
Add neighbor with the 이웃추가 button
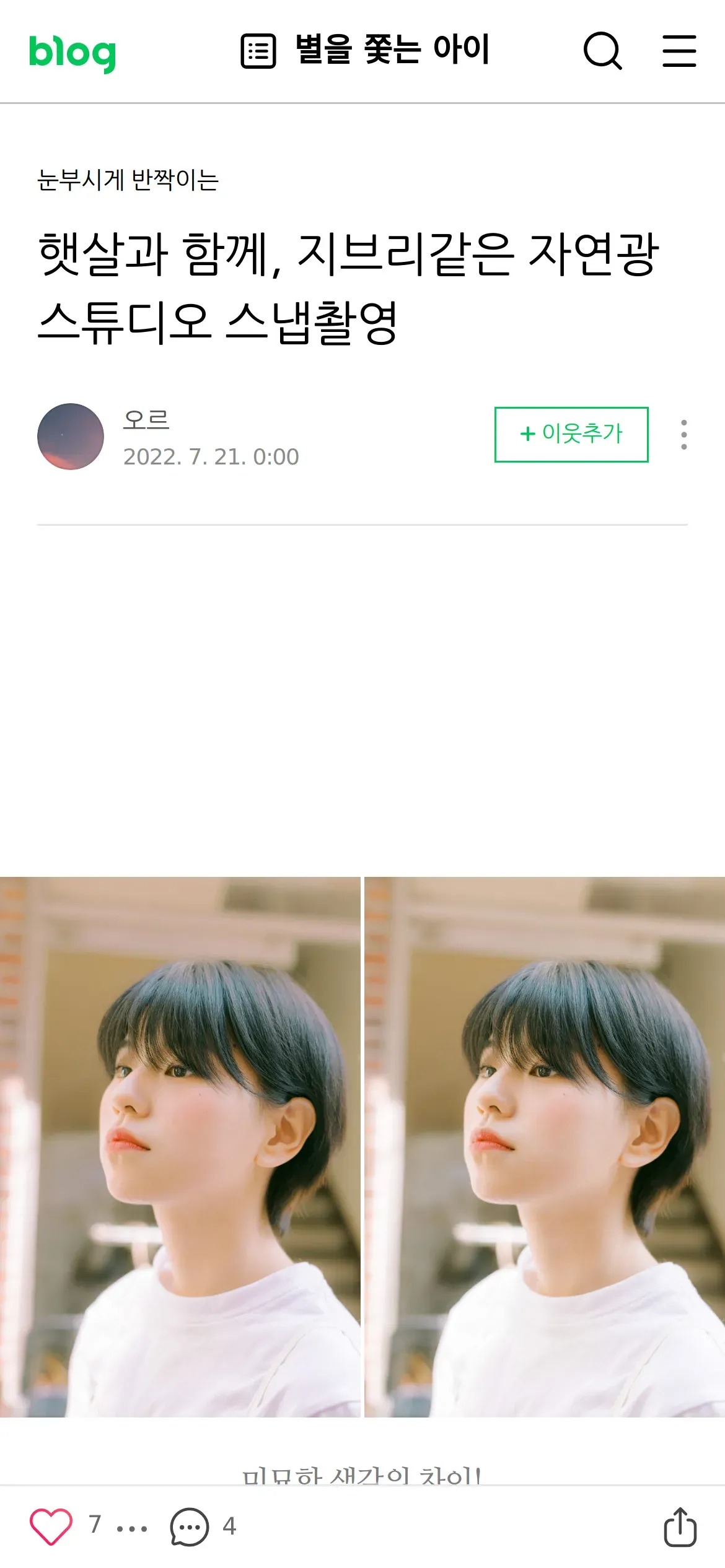click(571, 434)
